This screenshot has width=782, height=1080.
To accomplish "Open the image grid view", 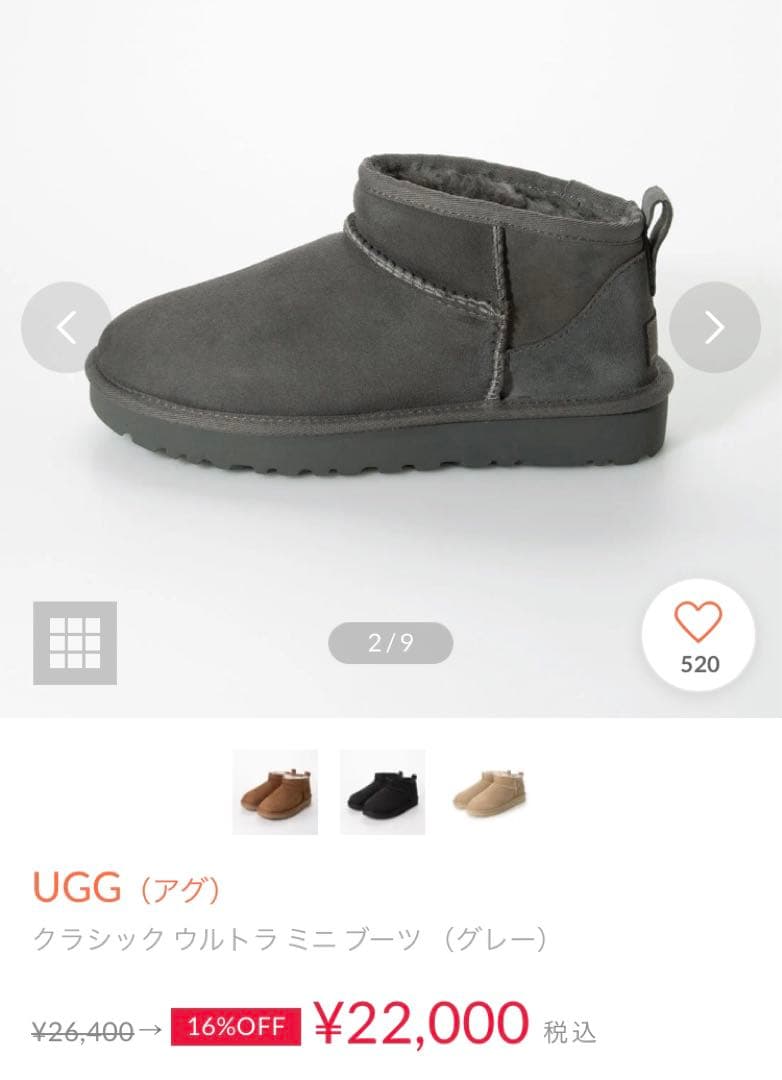I will [75, 643].
